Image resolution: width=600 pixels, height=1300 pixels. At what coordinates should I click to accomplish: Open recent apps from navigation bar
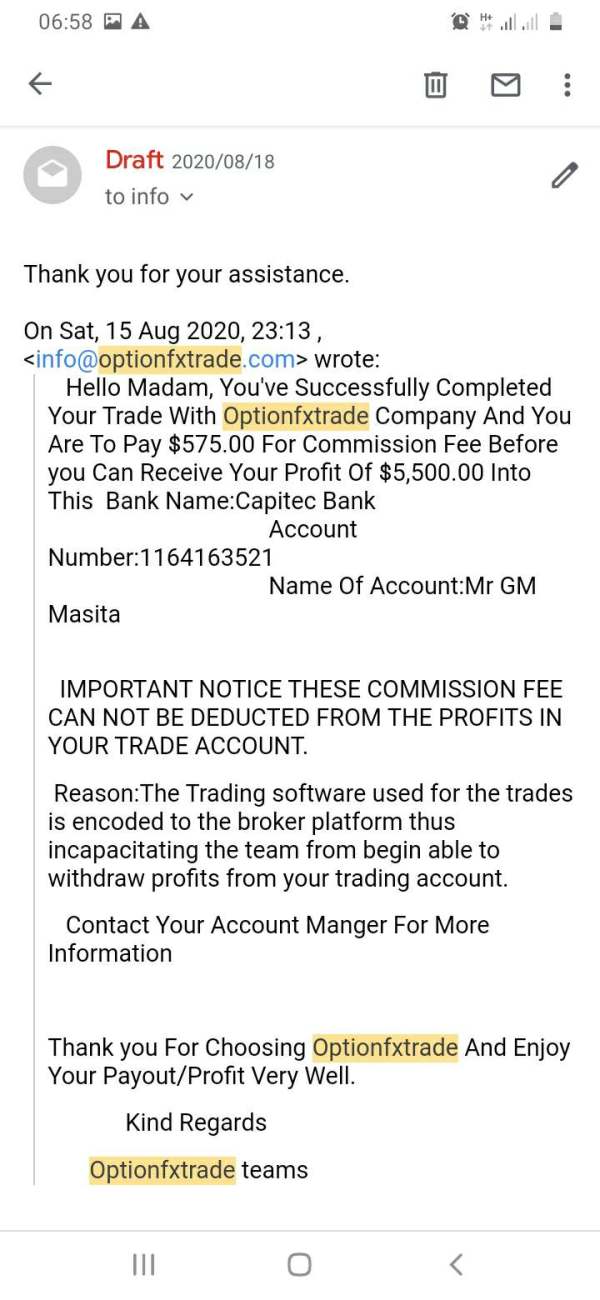click(144, 1265)
